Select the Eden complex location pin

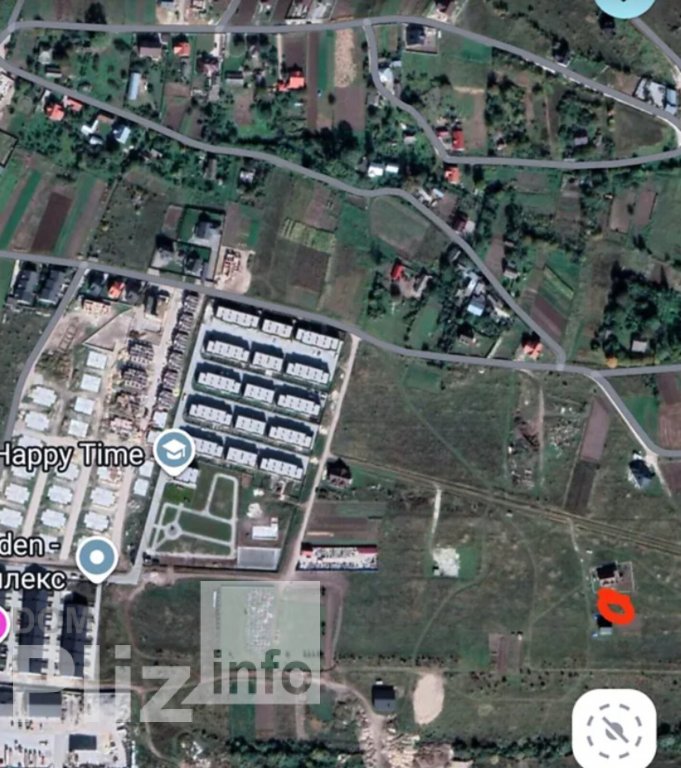click(x=97, y=558)
